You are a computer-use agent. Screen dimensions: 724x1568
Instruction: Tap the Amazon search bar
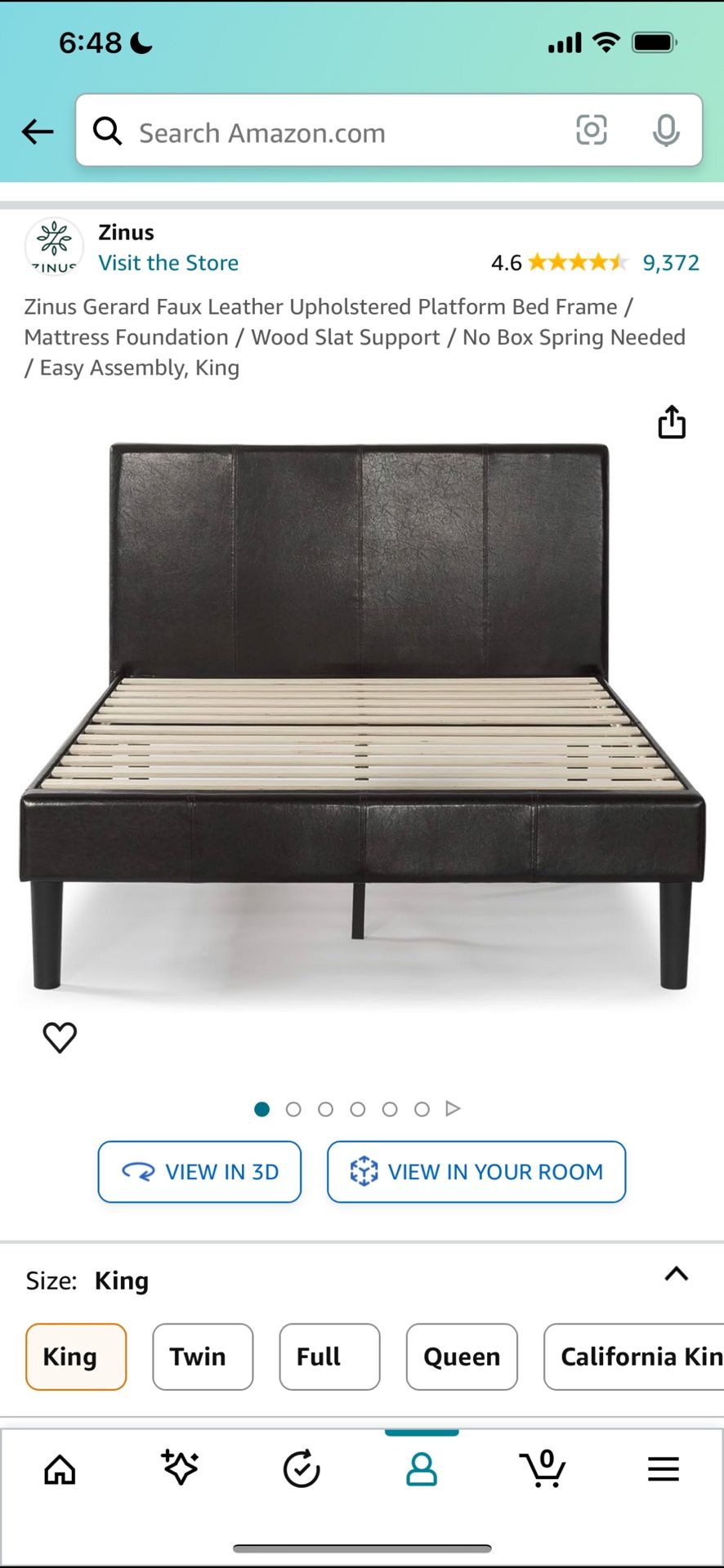pos(327,131)
